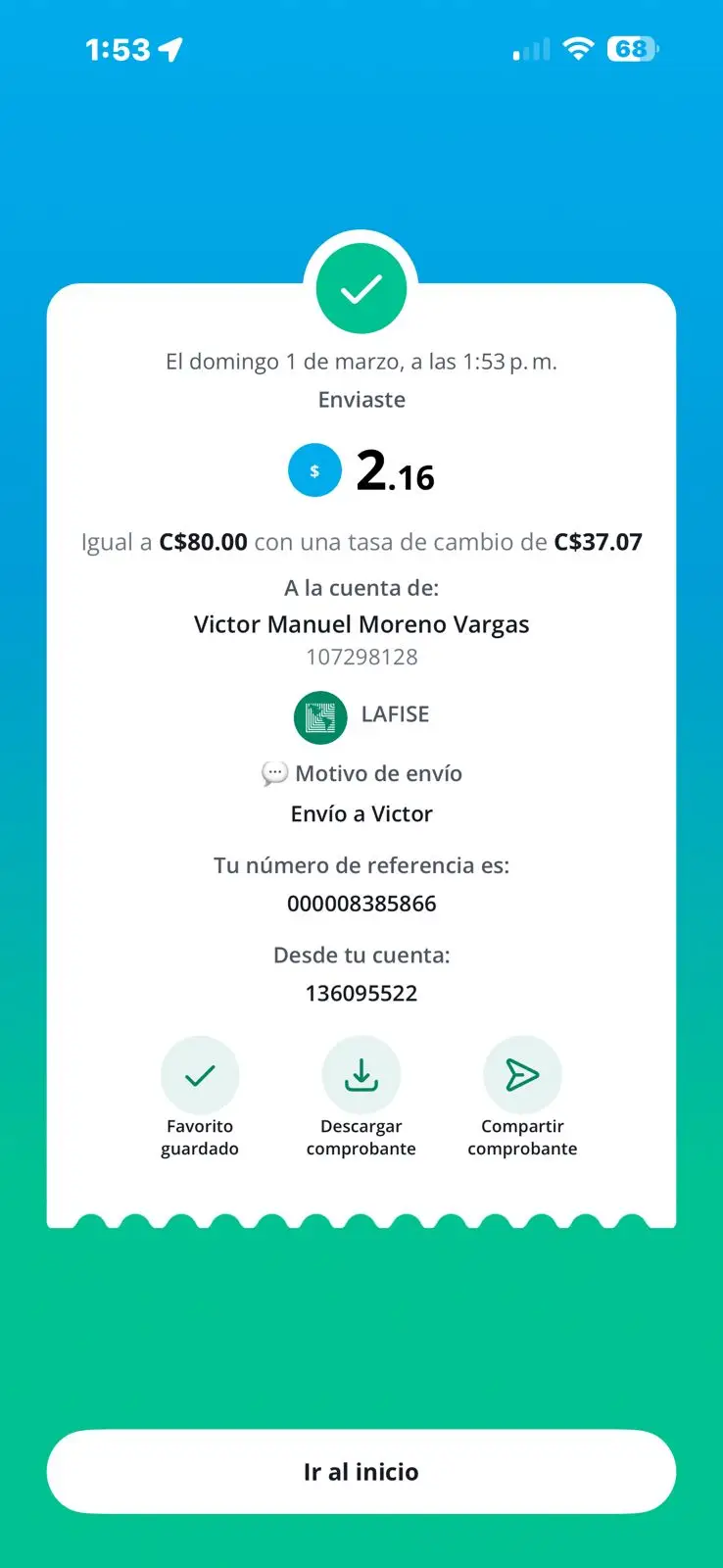
Task: Go back home with Ir al inicio
Action: pyautogui.click(x=361, y=1471)
